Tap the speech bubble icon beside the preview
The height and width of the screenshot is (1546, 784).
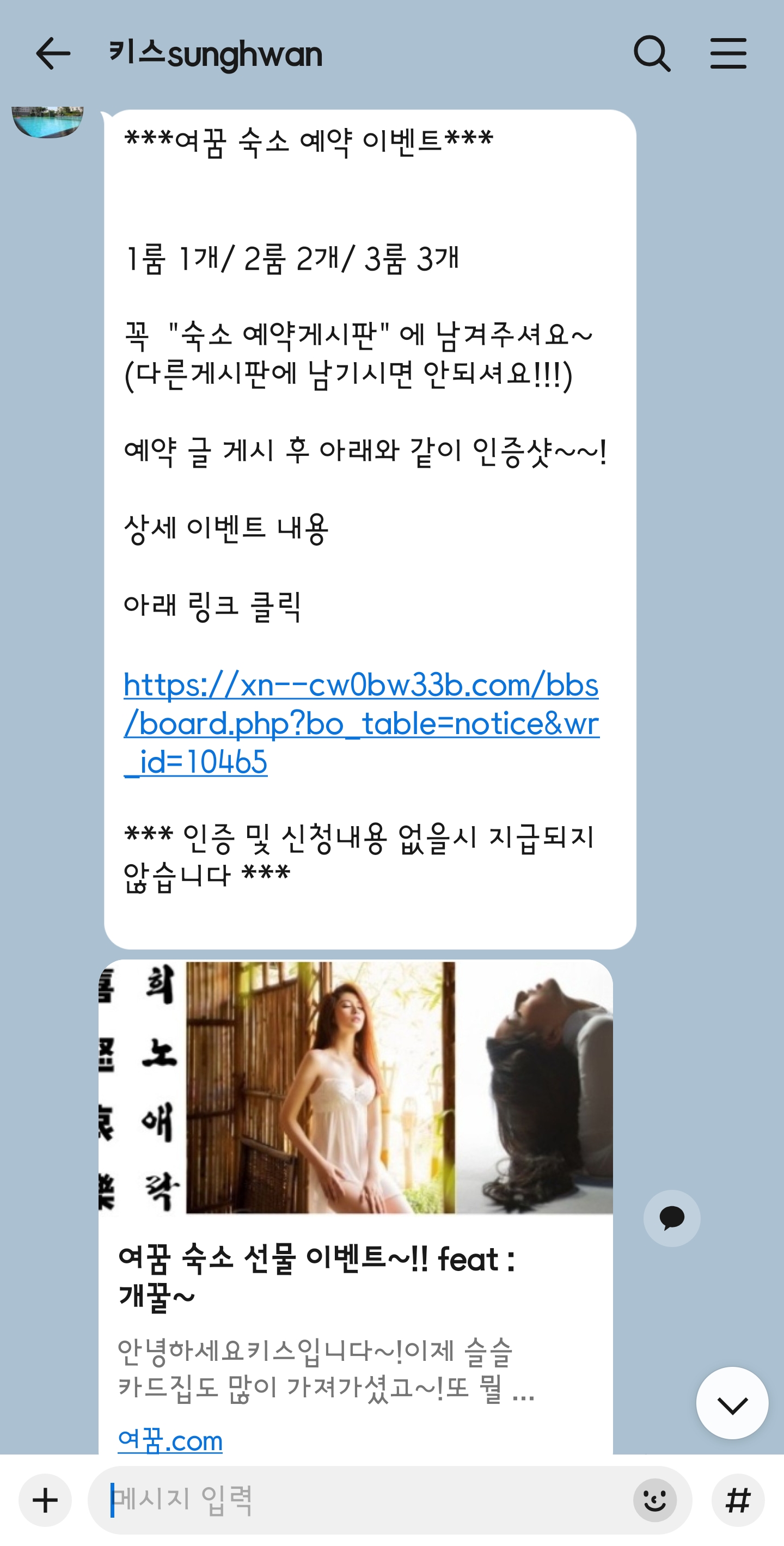tap(671, 1218)
